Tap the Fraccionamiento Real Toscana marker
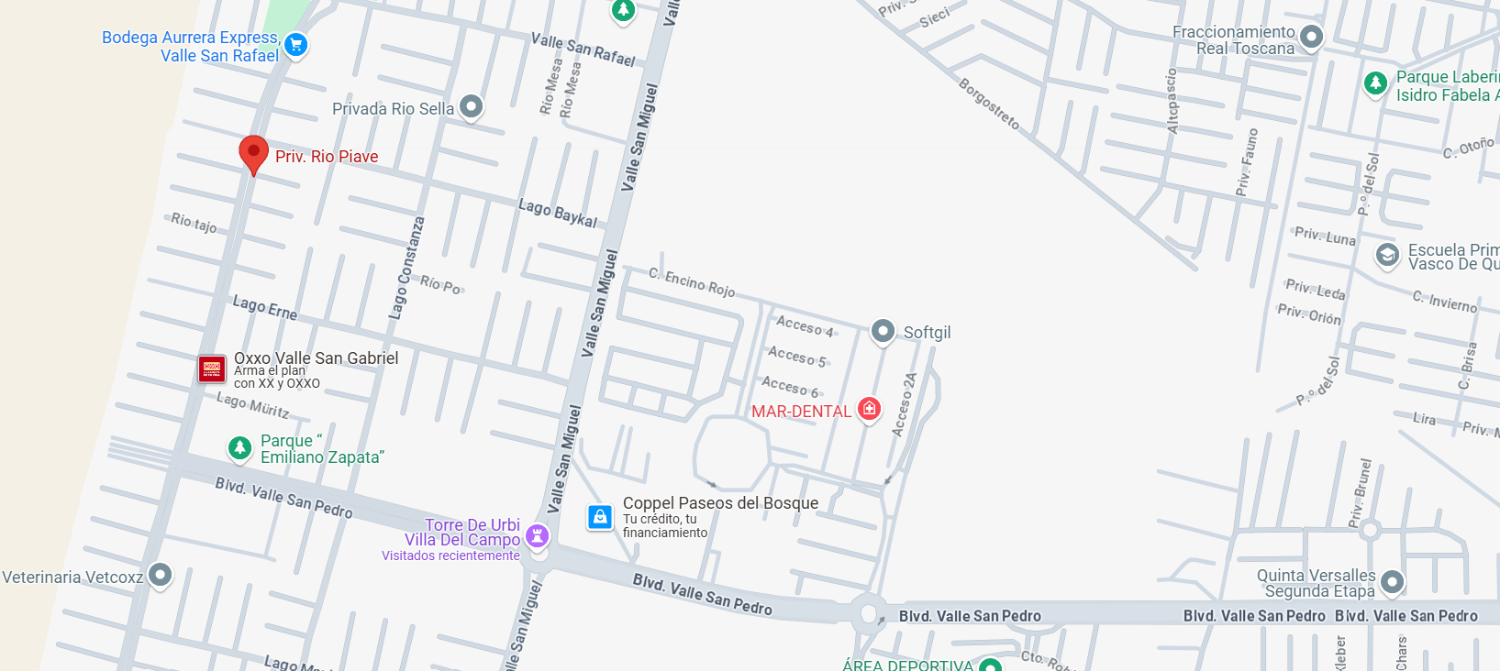 coord(1311,39)
